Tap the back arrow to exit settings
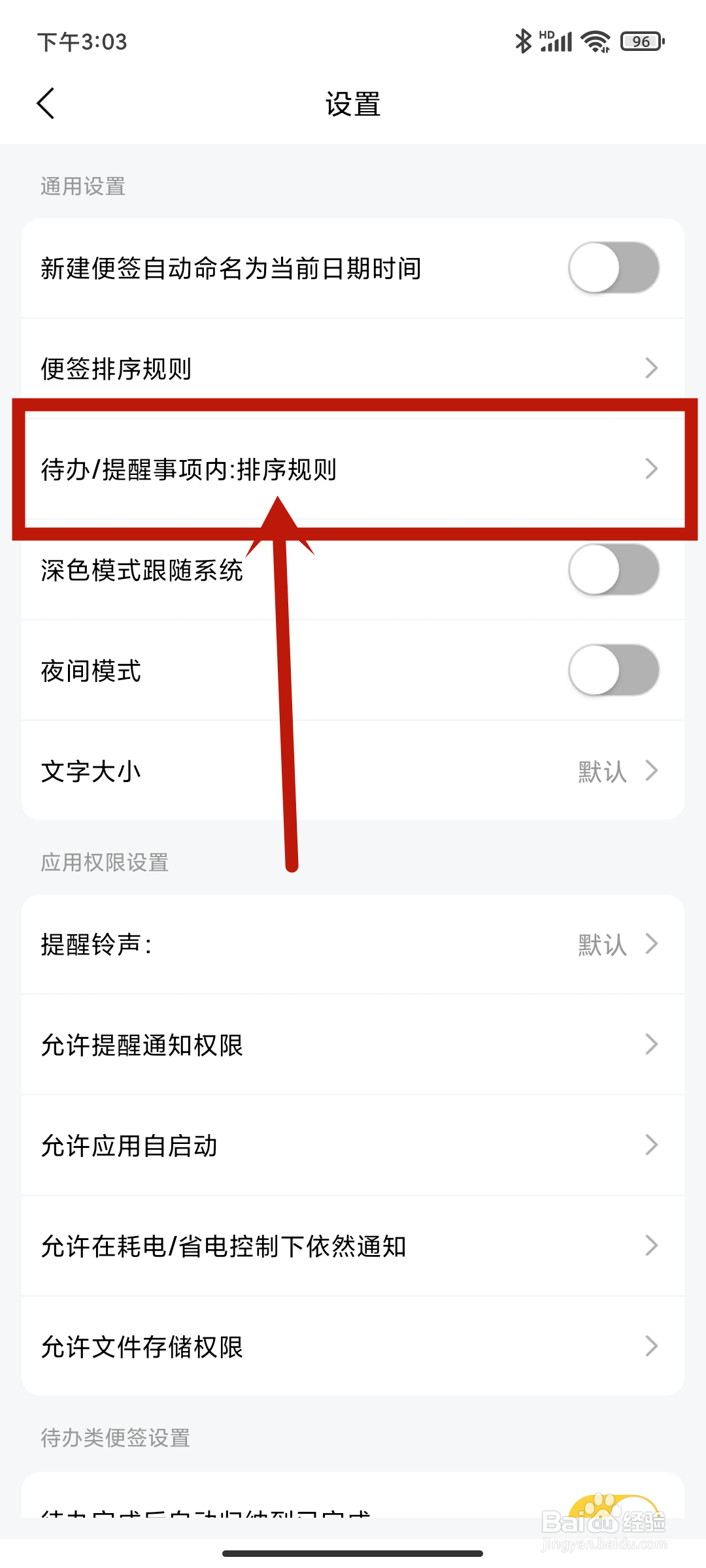The width and height of the screenshot is (706, 1568). [46, 103]
